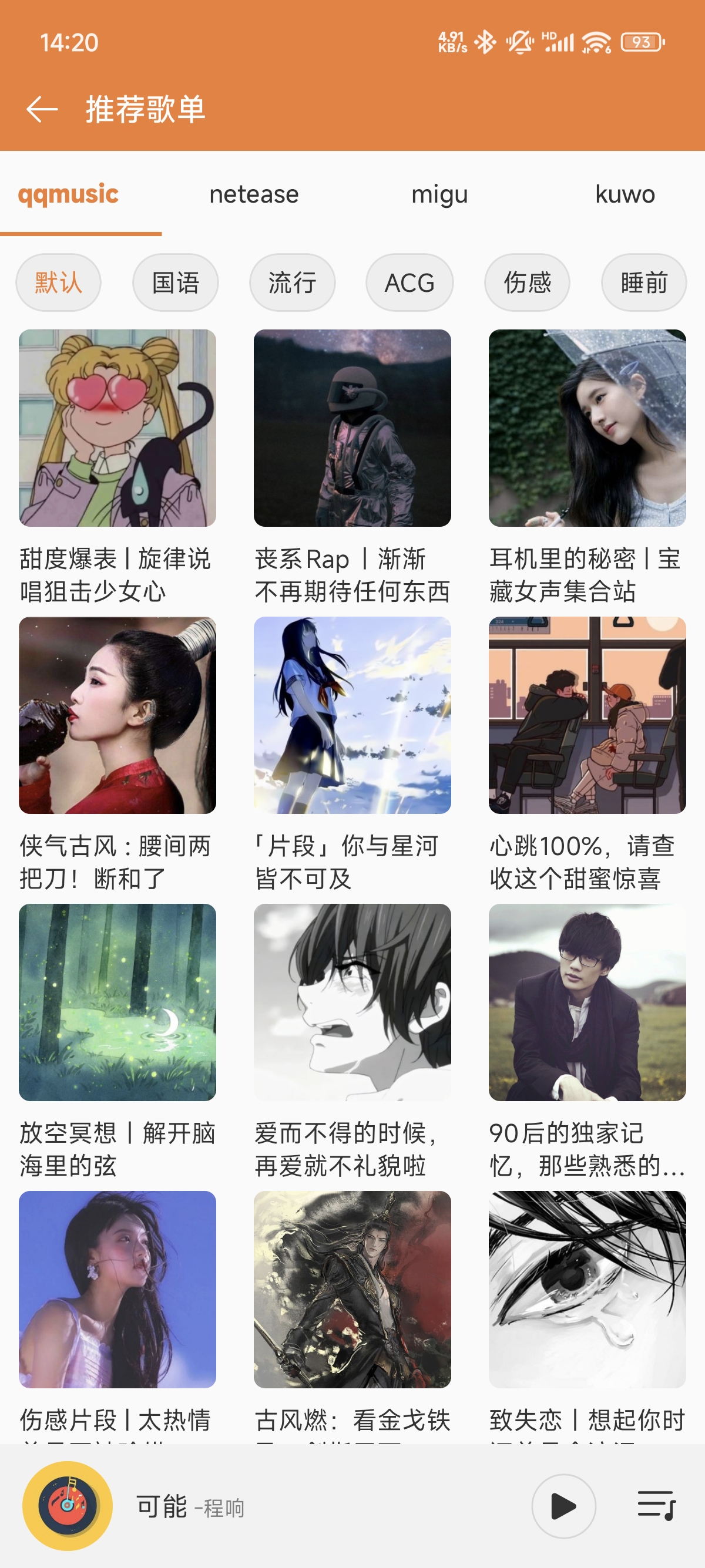Go back from 推荐歌单 page
This screenshot has width=705, height=1568.
(x=43, y=110)
